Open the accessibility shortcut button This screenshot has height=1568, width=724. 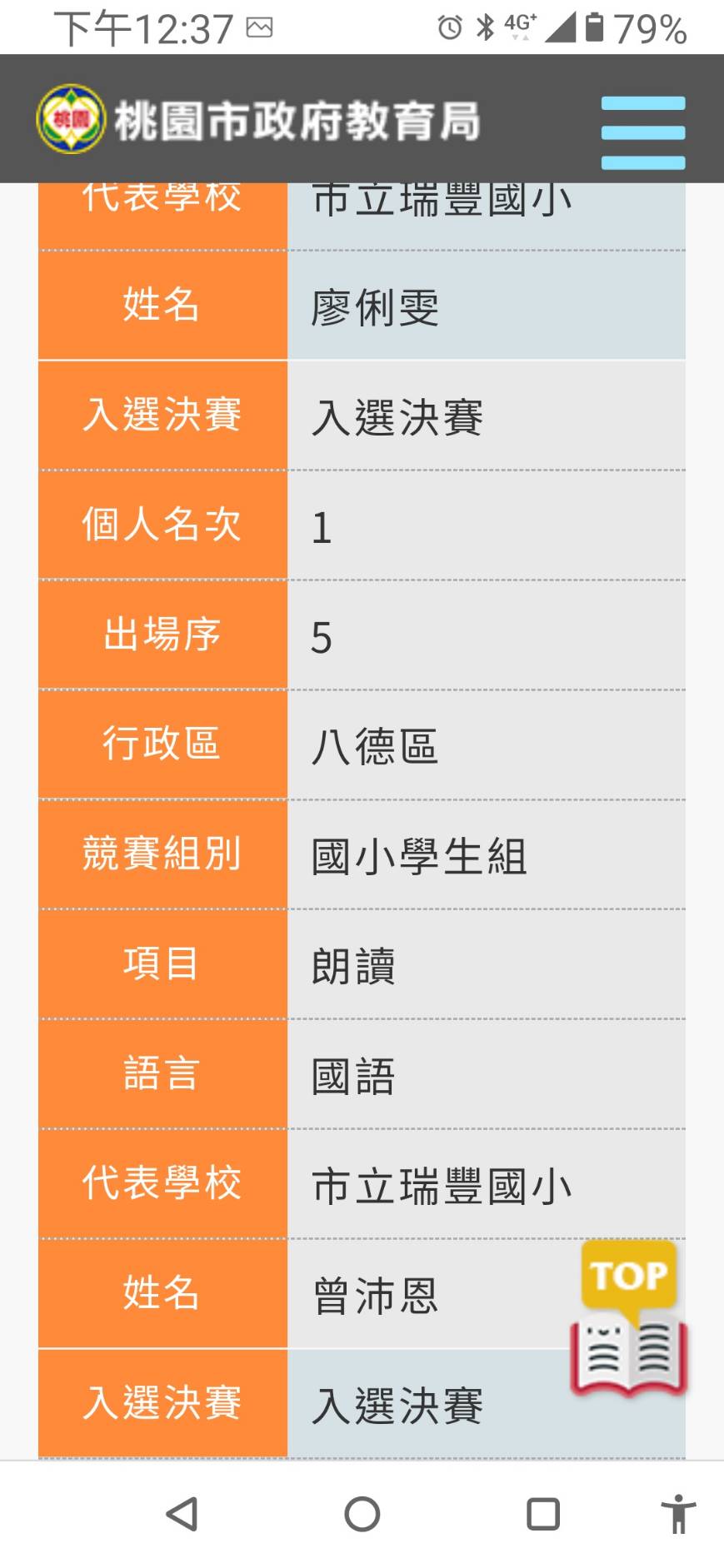[x=678, y=1514]
